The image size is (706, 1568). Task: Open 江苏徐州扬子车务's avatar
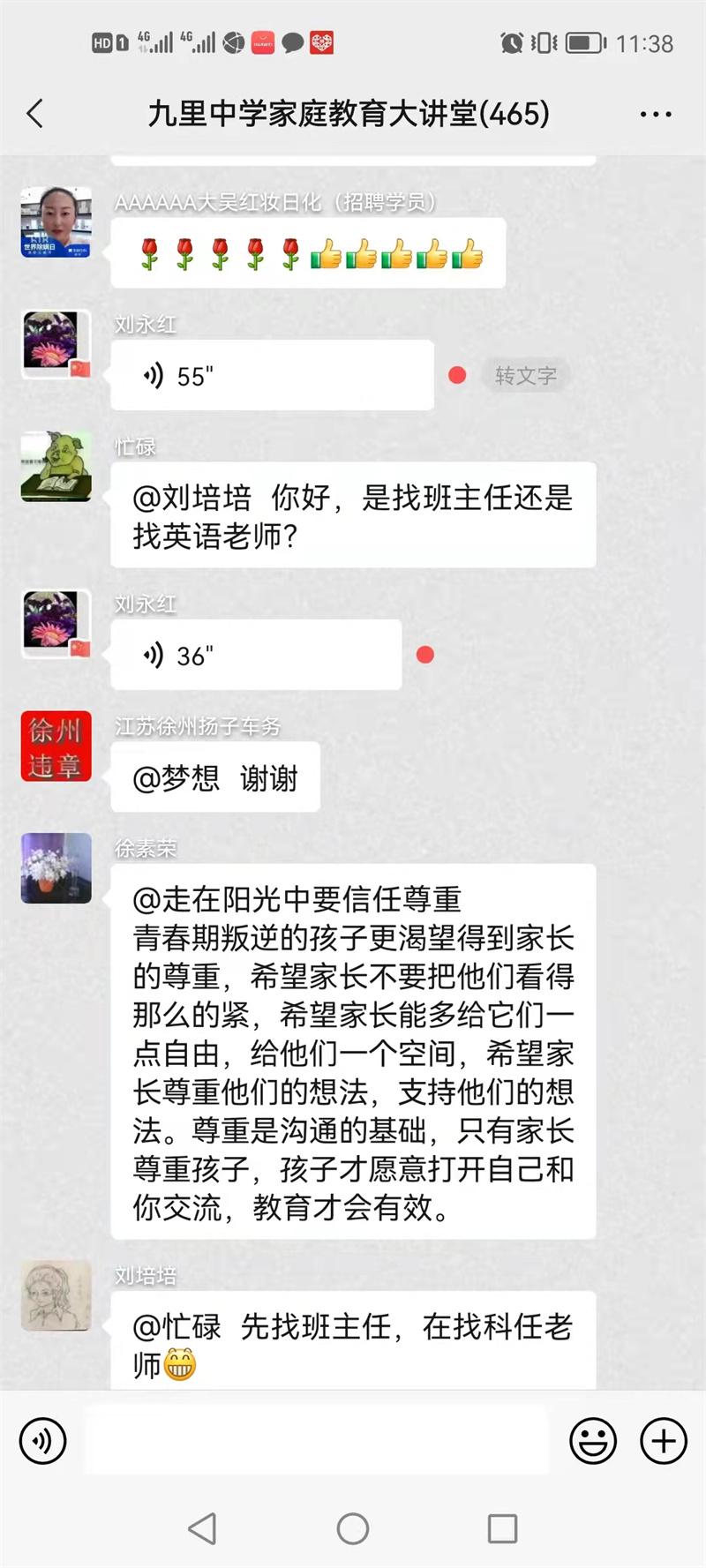(56, 746)
